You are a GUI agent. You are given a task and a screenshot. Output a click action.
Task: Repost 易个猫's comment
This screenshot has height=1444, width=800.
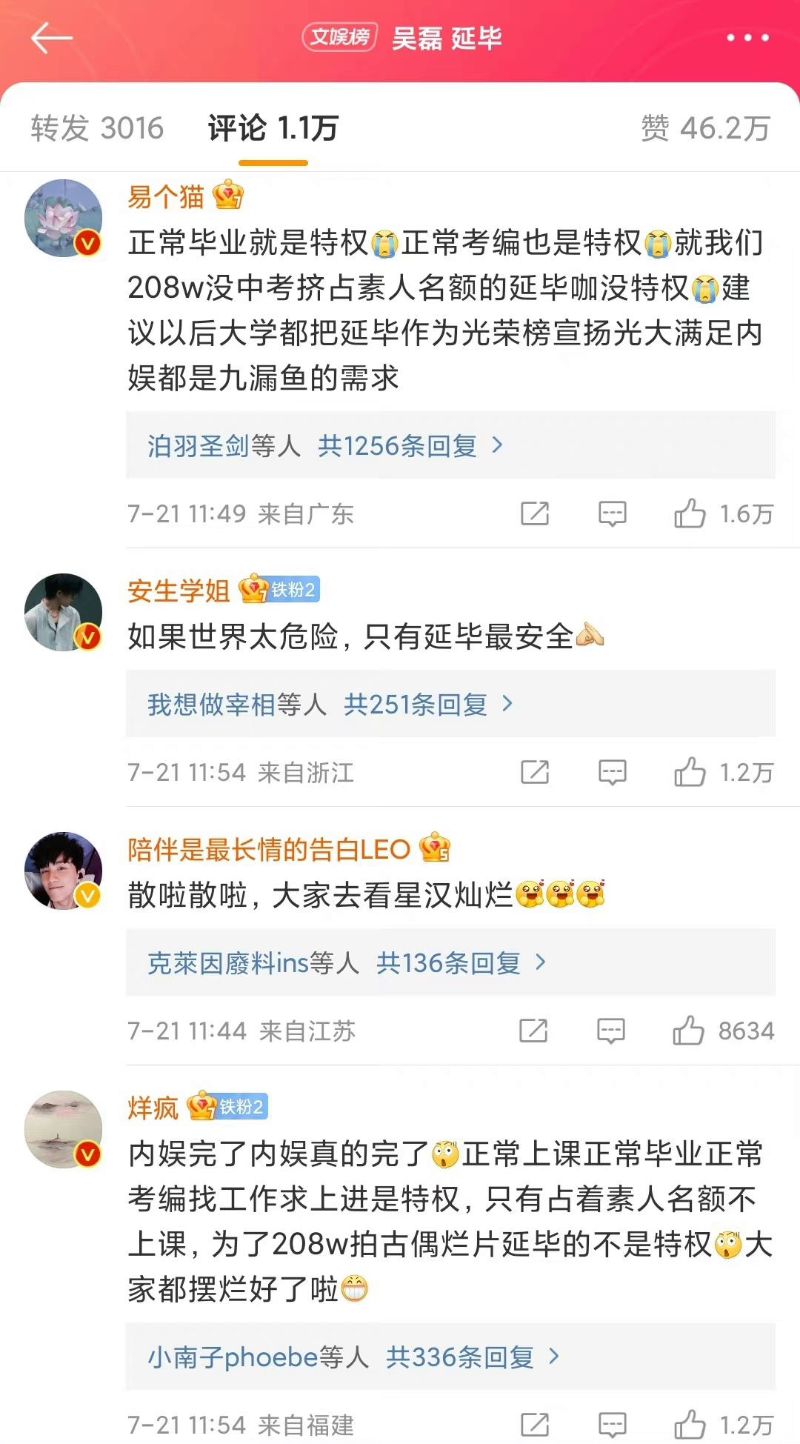point(535,514)
